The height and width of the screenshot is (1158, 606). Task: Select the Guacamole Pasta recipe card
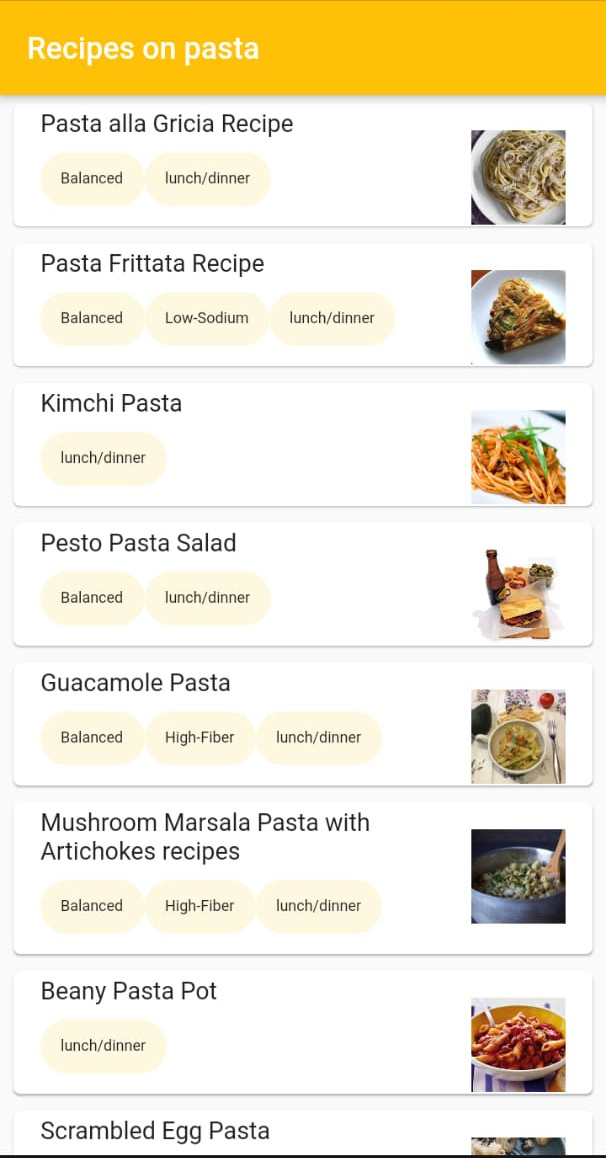coord(135,684)
